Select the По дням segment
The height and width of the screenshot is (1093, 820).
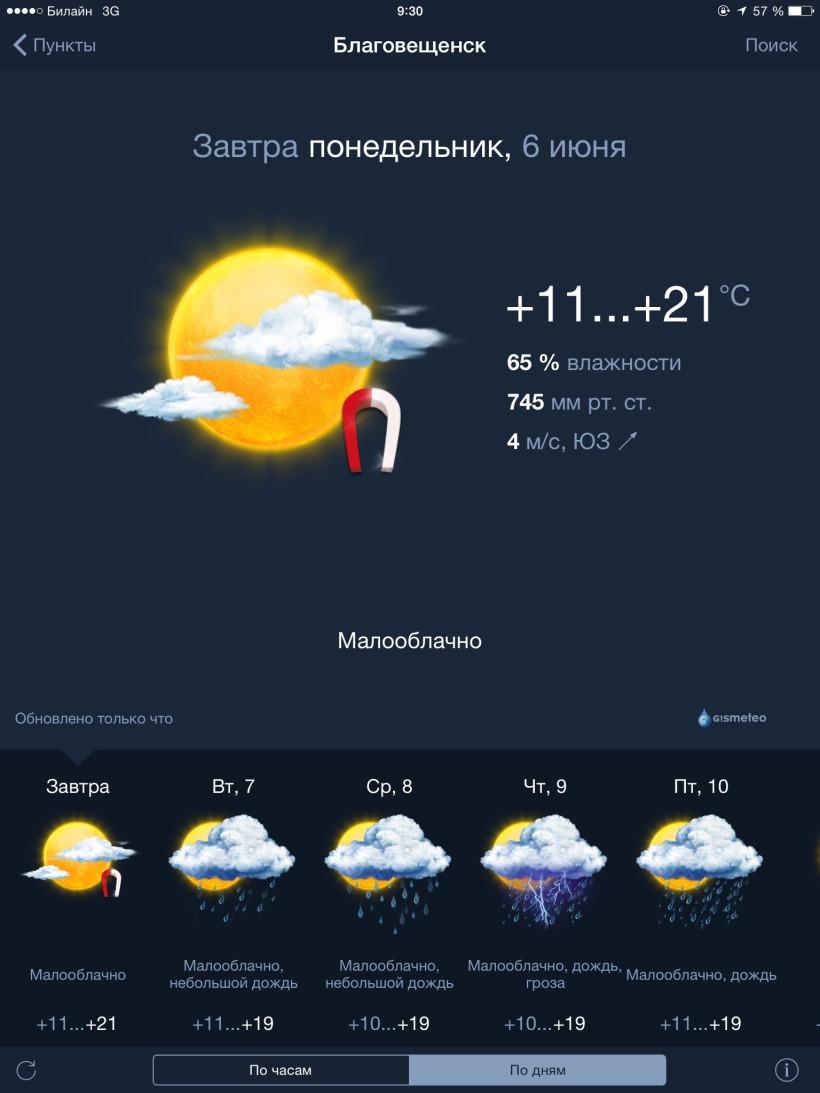537,1070
